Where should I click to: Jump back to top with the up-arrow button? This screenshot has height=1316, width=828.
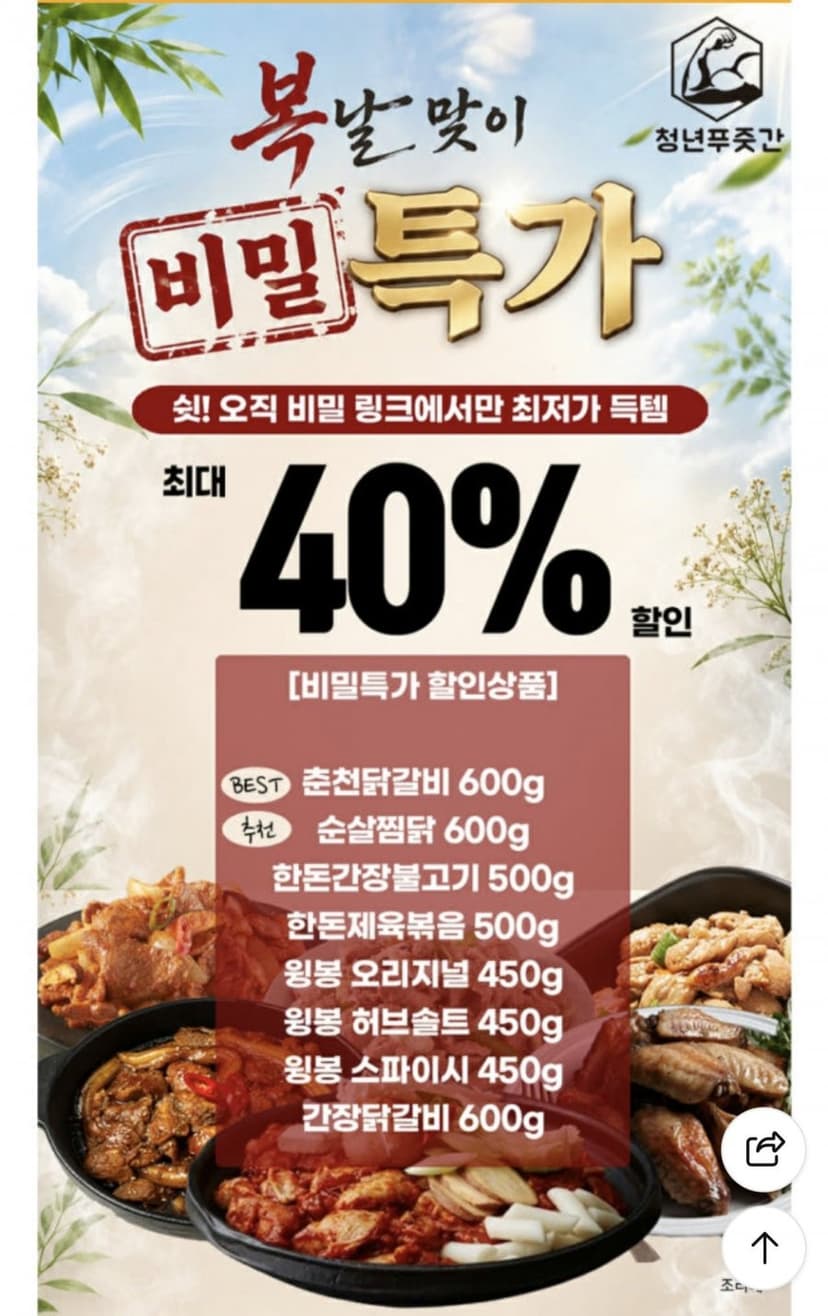(x=763, y=1248)
